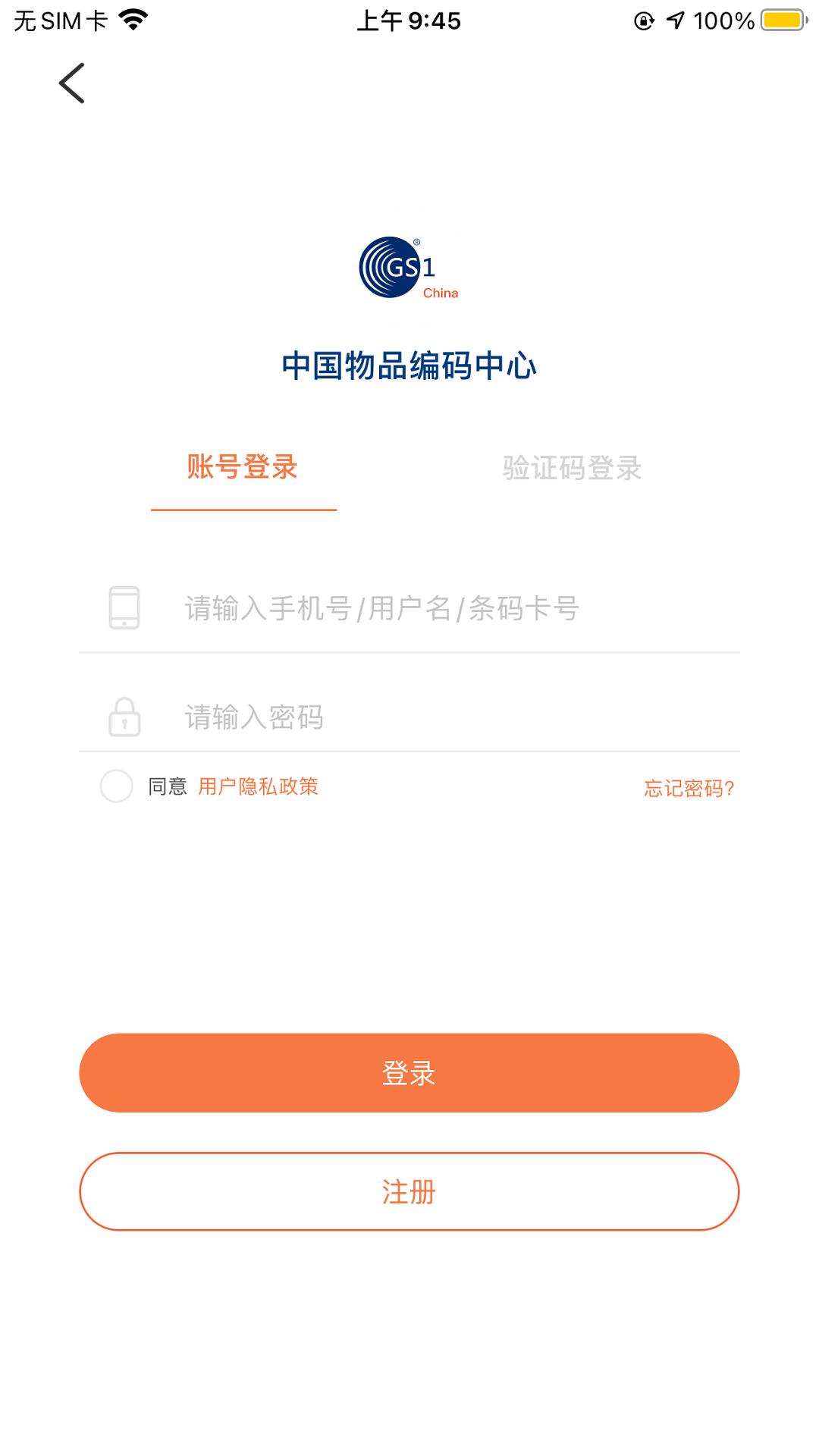
Task: Click the time display in the status bar
Action: (x=409, y=20)
